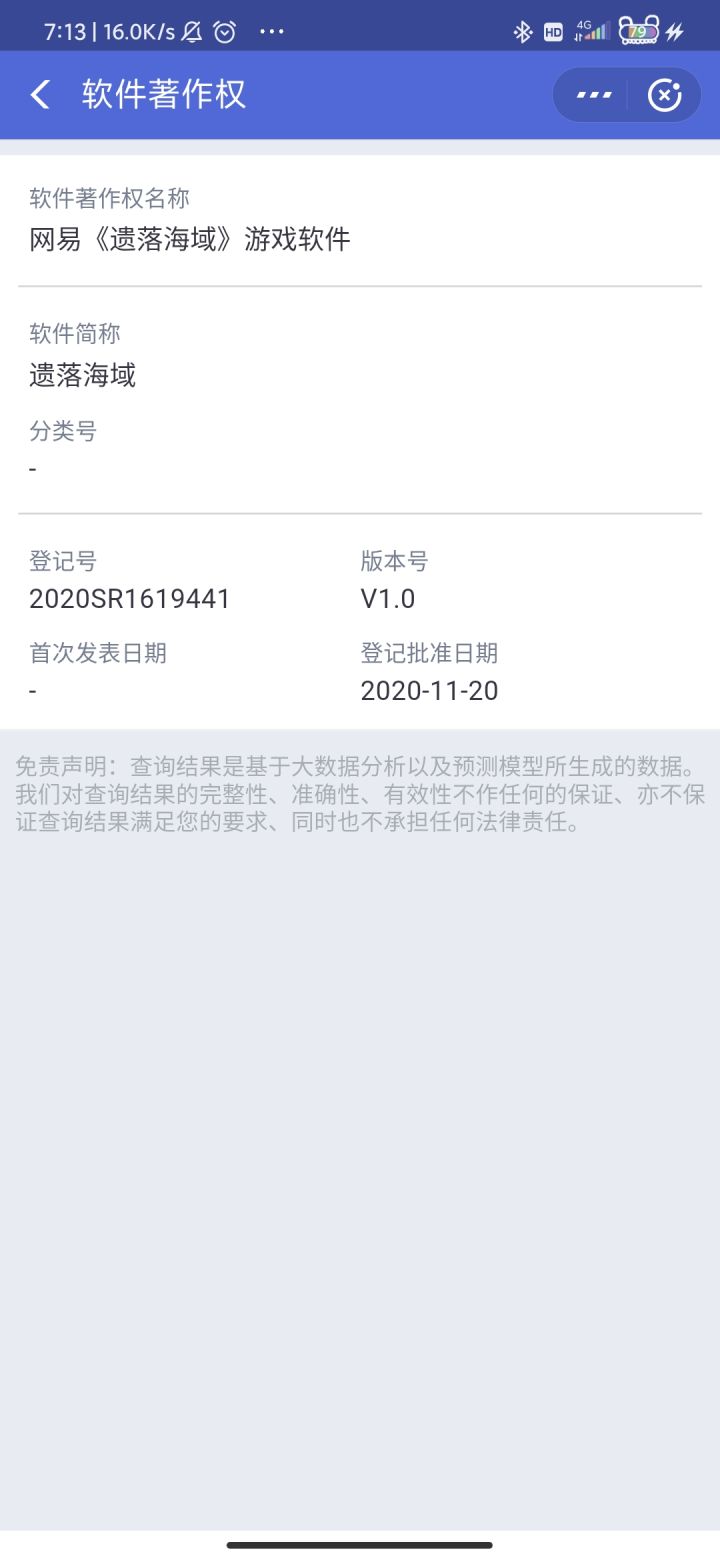Tap the 分类号 field showing a dash
Image resolution: width=720 pixels, height=1560 pixels.
(x=33, y=467)
